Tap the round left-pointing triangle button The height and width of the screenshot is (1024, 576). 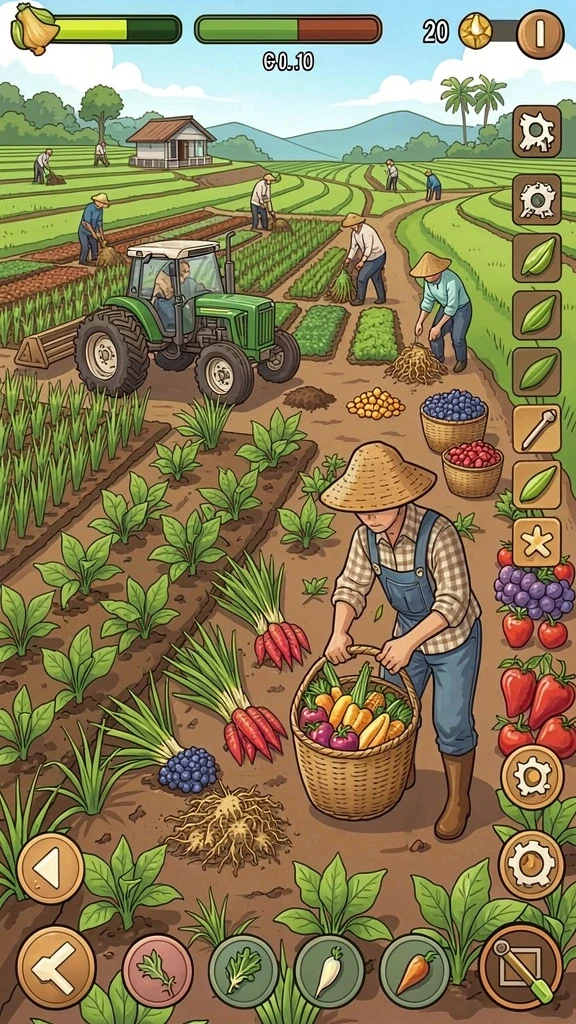click(x=50, y=868)
